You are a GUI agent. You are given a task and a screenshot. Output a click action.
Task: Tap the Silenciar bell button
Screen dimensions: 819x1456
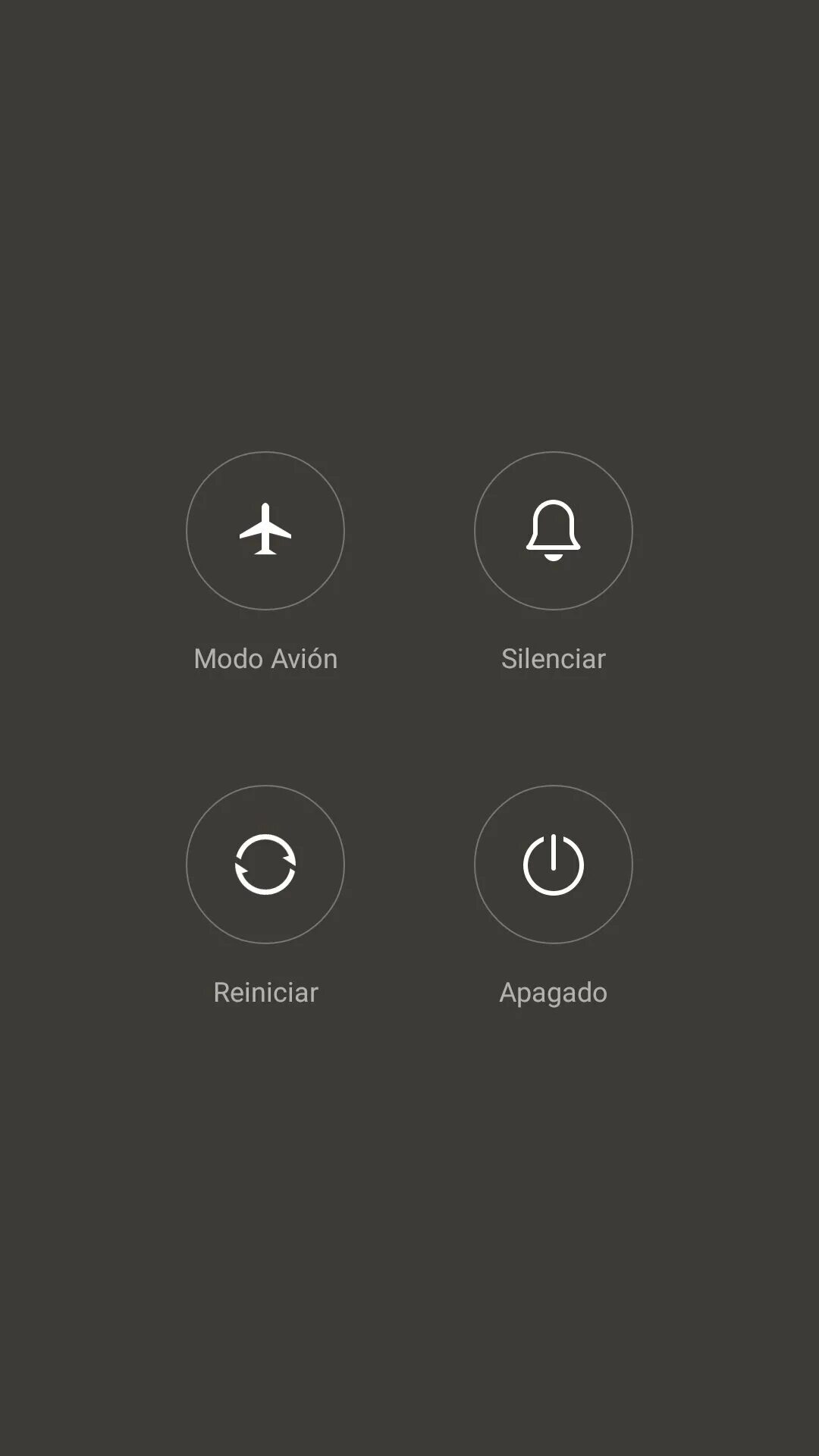click(x=554, y=530)
